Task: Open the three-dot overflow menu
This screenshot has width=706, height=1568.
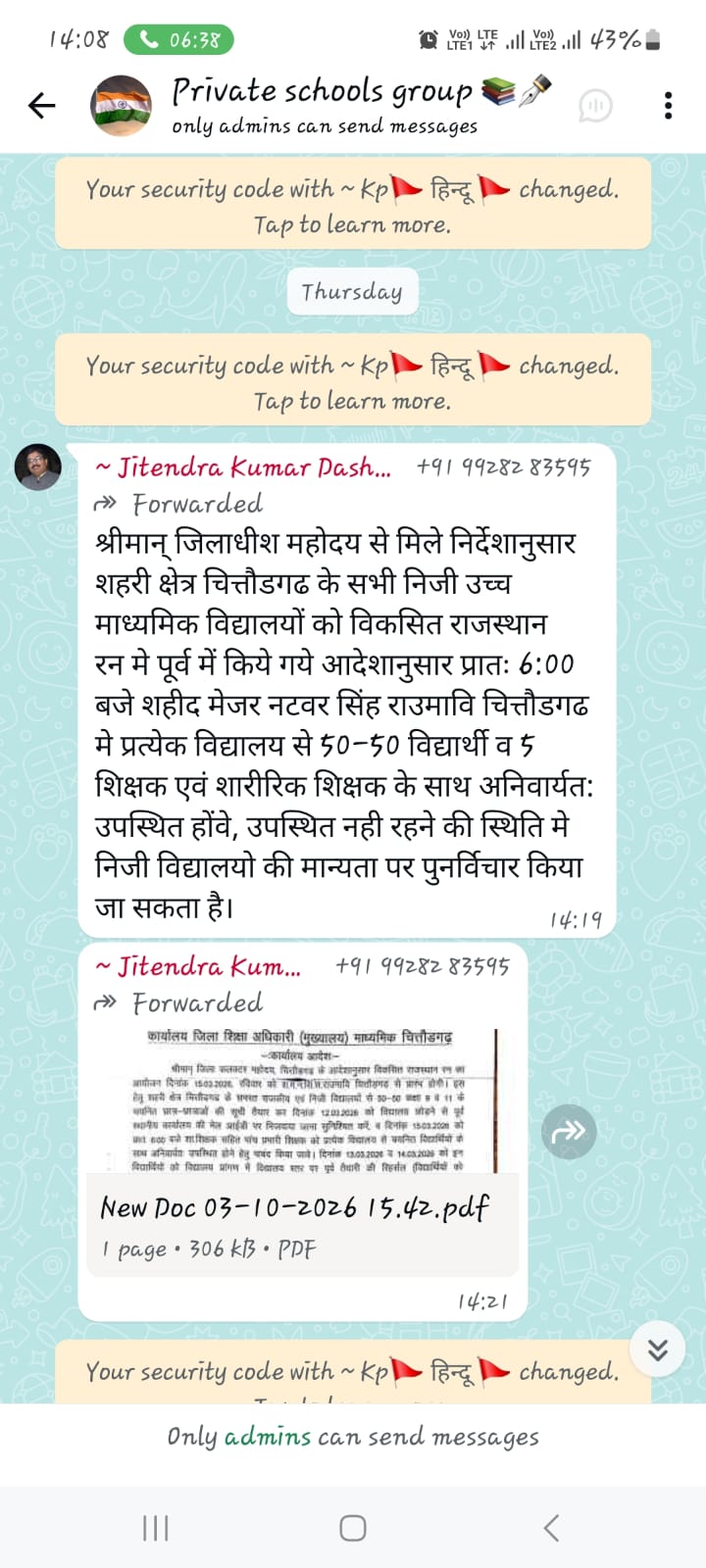Action: coord(668,105)
